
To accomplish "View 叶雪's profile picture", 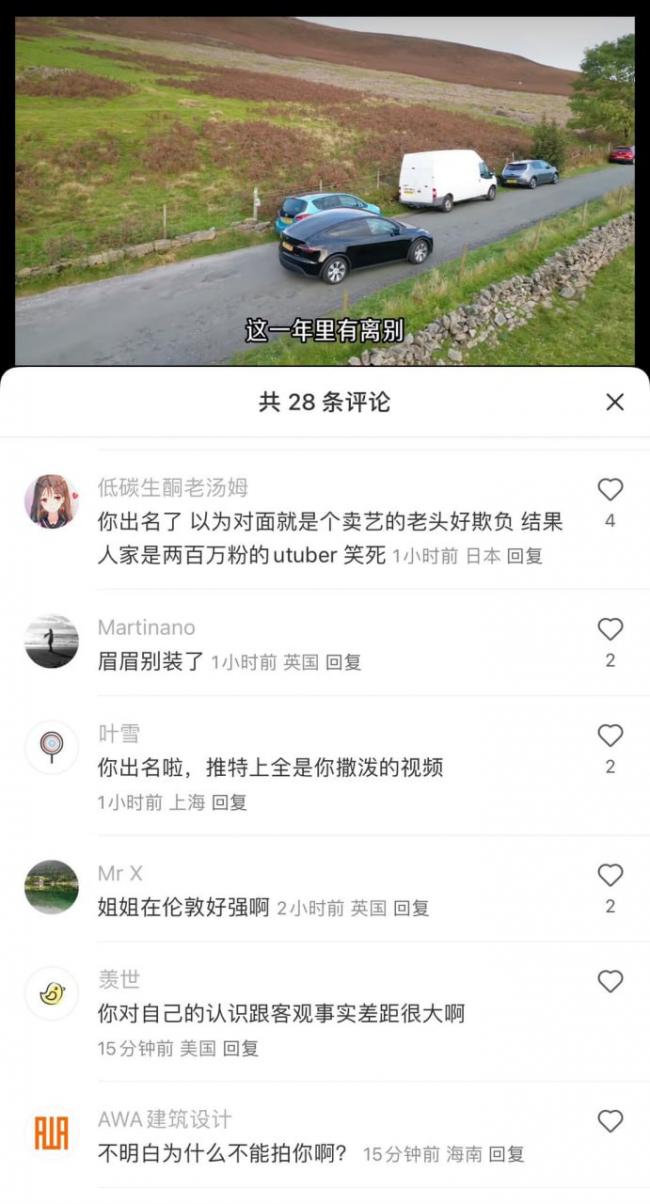I will [52, 747].
